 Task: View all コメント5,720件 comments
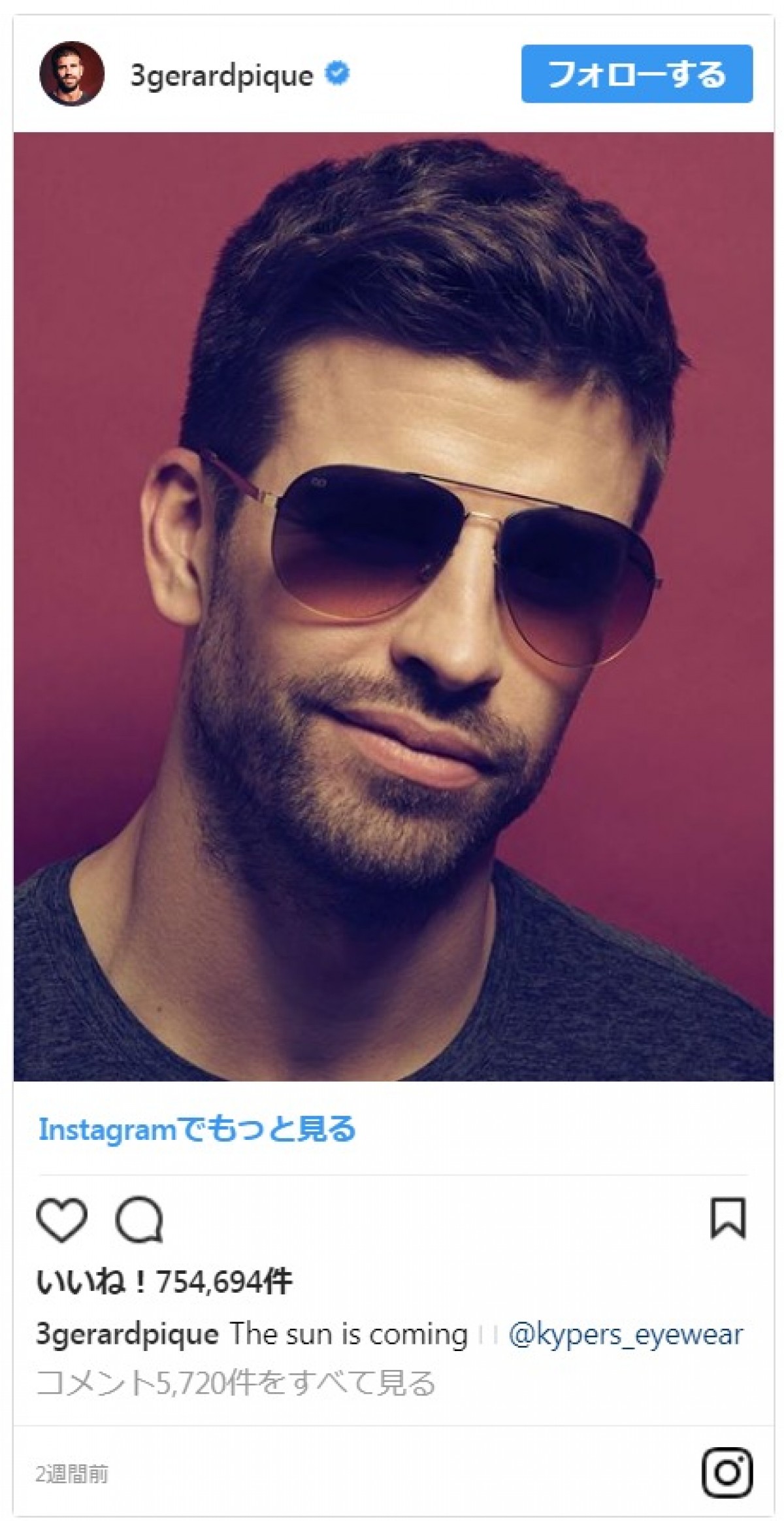pyautogui.click(x=235, y=1382)
